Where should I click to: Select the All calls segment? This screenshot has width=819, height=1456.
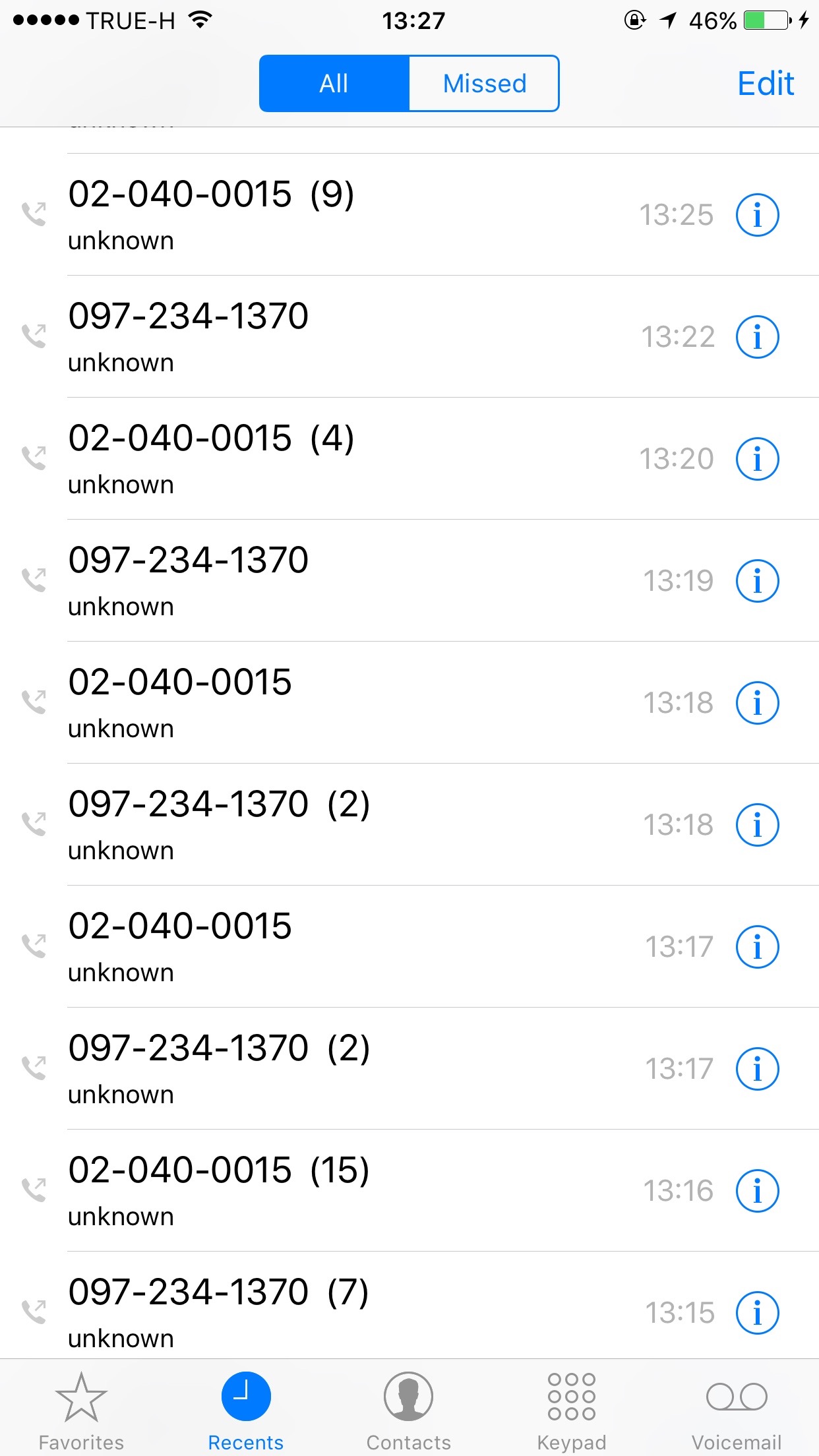click(334, 84)
